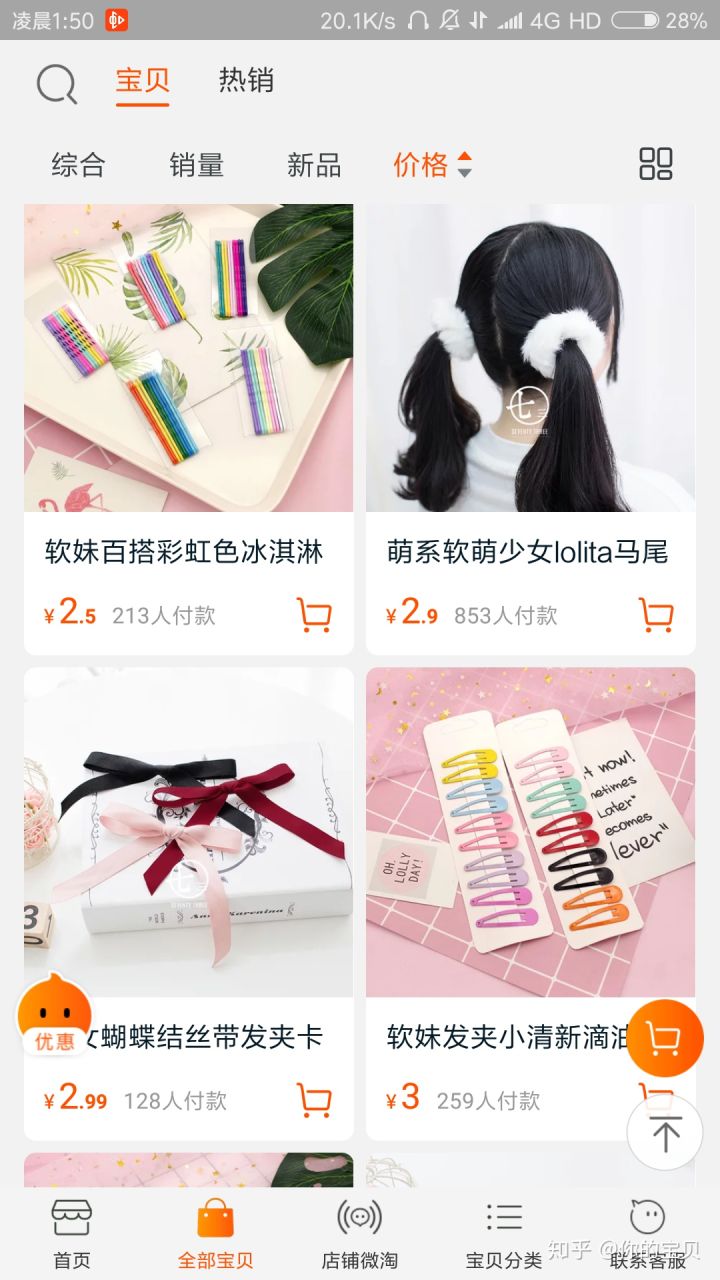Add the ¥2.99 bow hair clip to cart
This screenshot has height=1280, width=720.
314,1100
